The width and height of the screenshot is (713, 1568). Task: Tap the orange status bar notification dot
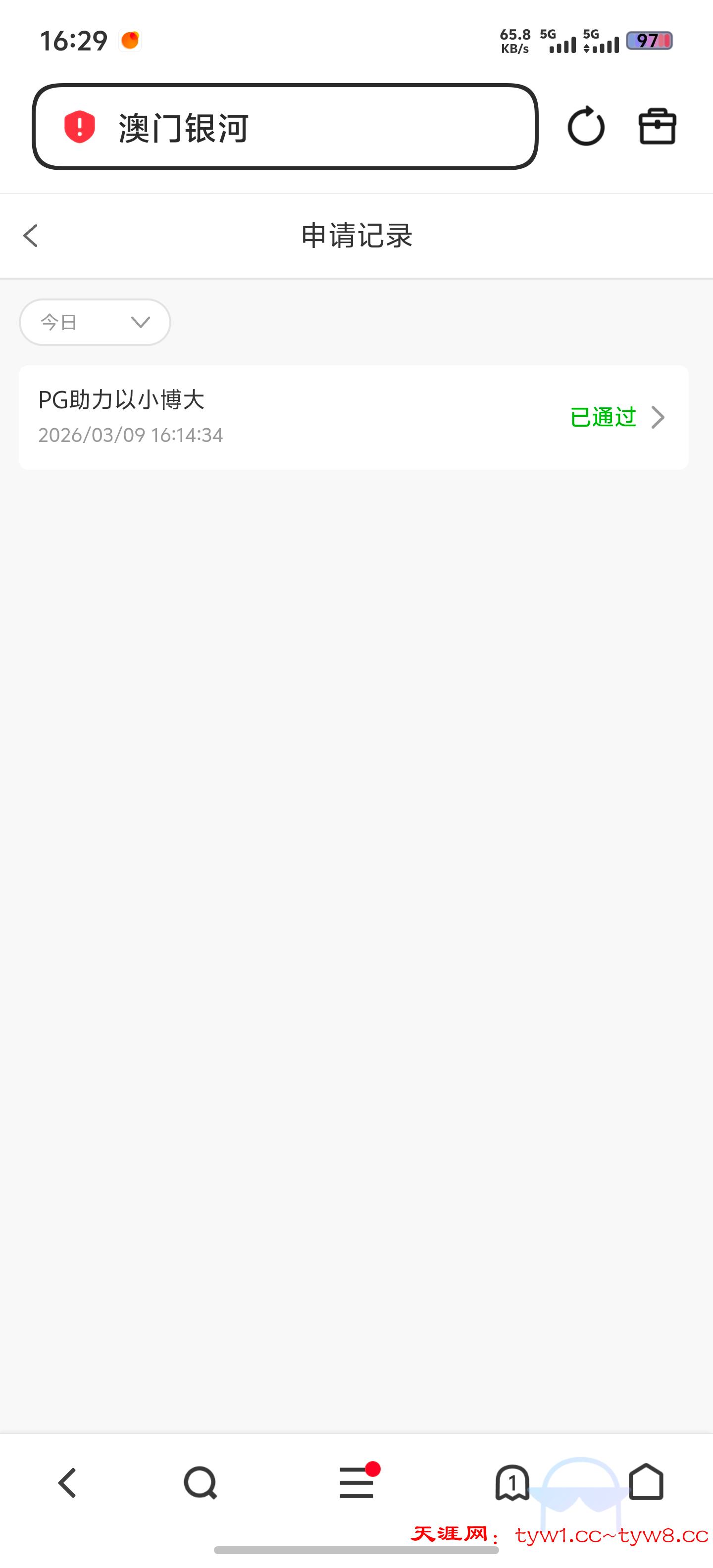pyautogui.click(x=130, y=39)
